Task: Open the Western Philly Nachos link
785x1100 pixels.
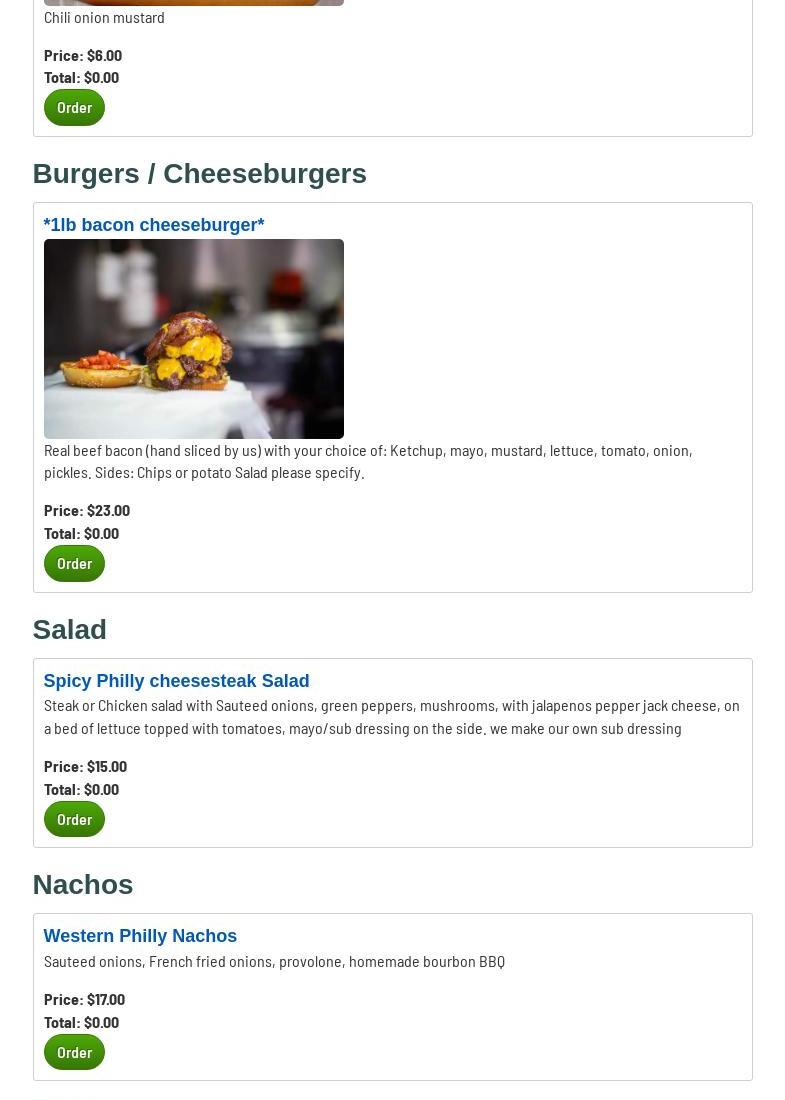Action: 140,936
